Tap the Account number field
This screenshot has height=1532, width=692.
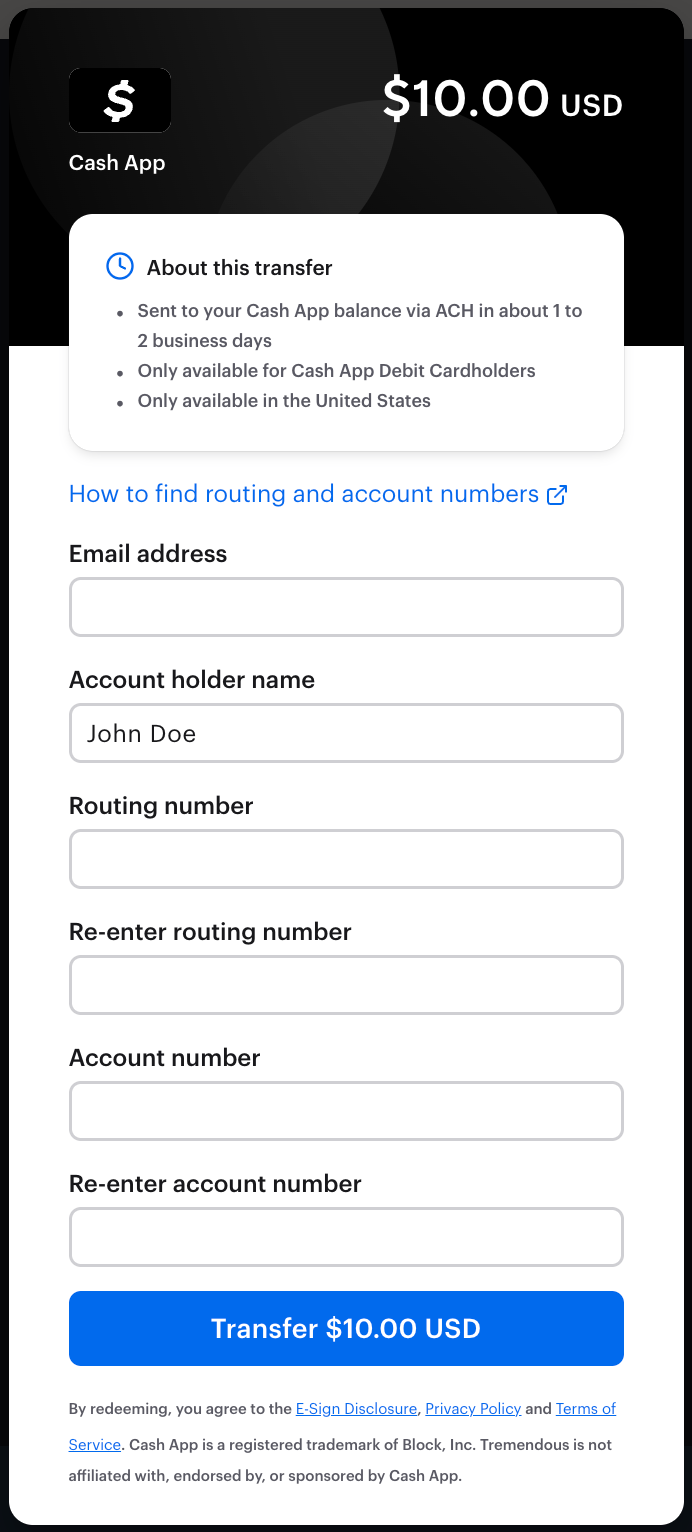pyautogui.click(x=346, y=1111)
